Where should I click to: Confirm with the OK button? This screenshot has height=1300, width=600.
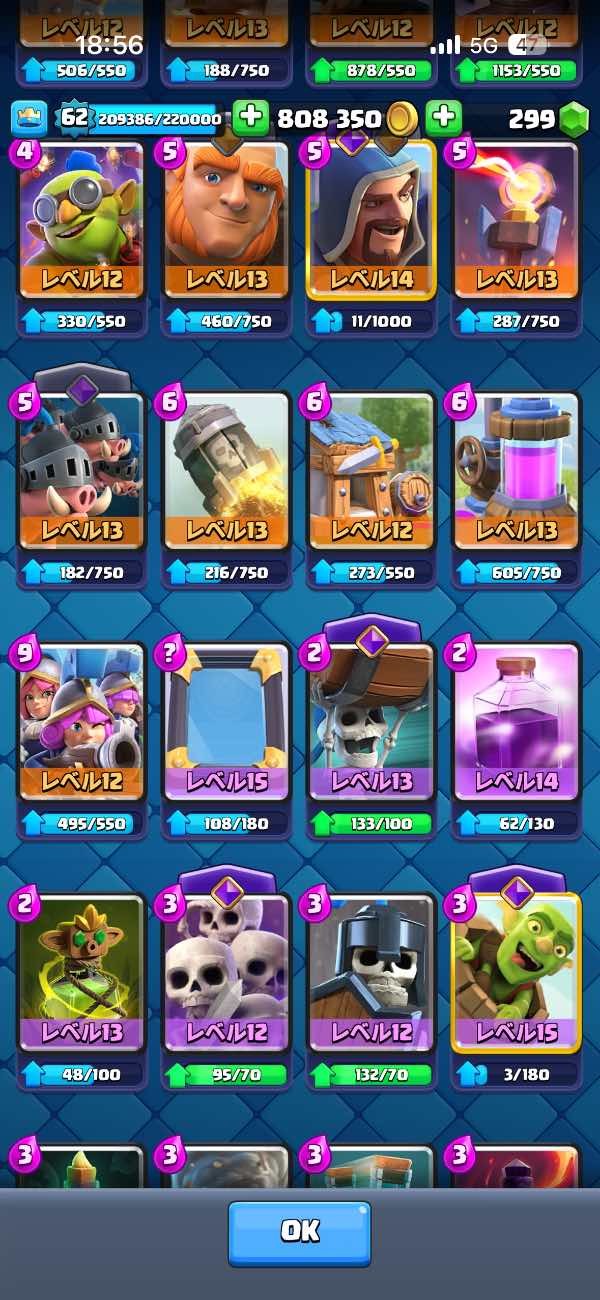[x=299, y=1233]
